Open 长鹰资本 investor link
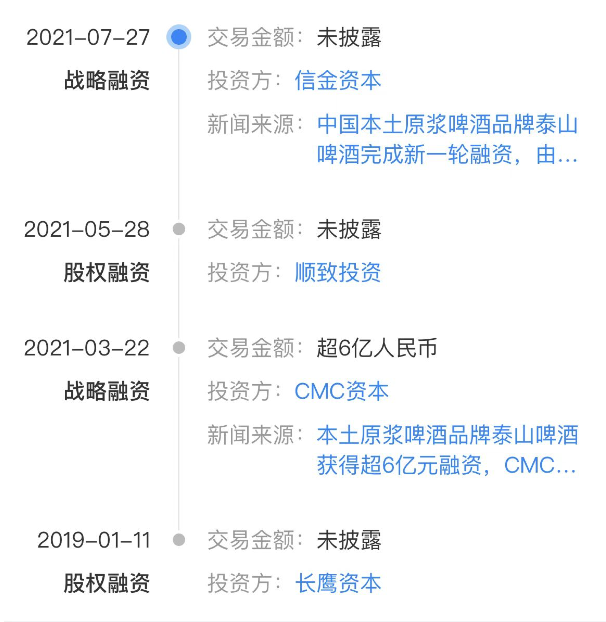Image resolution: width=606 pixels, height=622 pixels. tap(337, 584)
